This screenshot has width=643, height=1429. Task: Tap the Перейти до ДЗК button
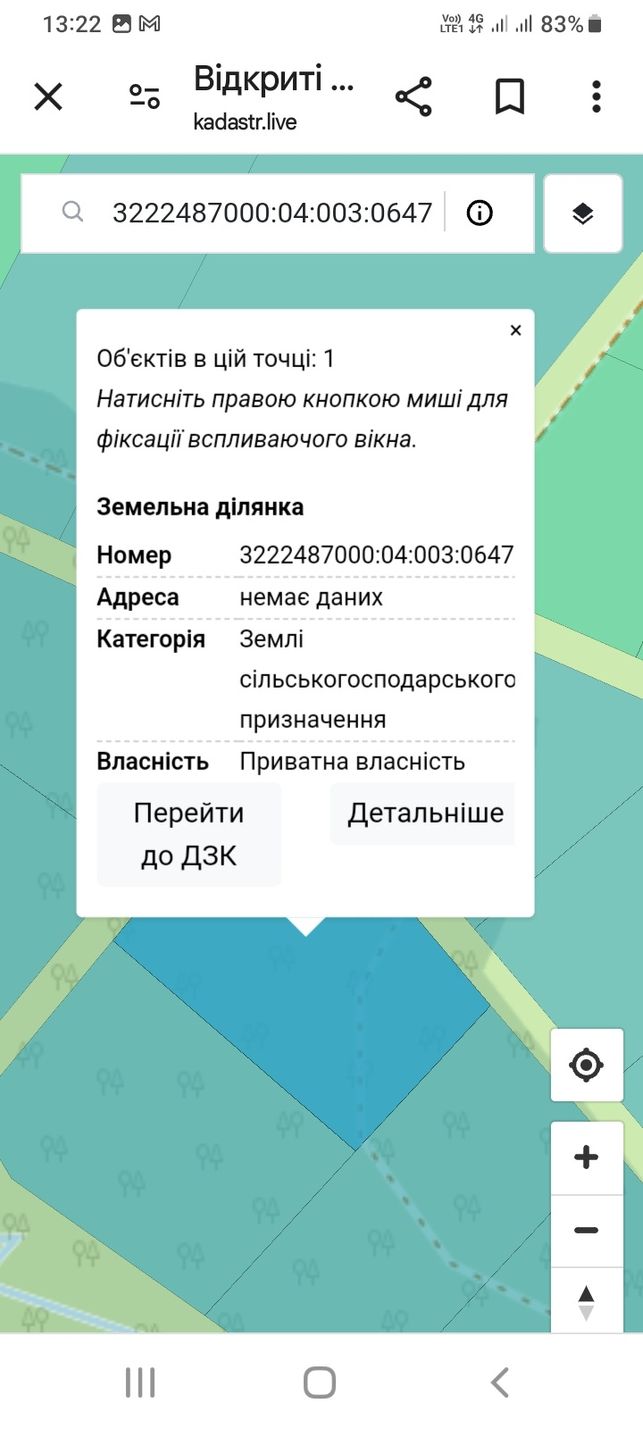(x=189, y=835)
